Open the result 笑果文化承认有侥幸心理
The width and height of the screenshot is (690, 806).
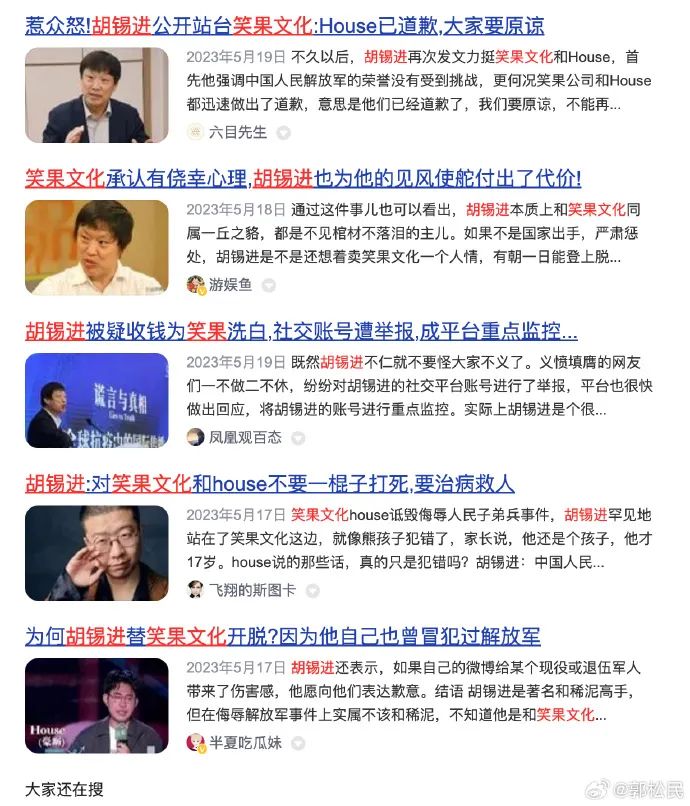(x=302, y=179)
